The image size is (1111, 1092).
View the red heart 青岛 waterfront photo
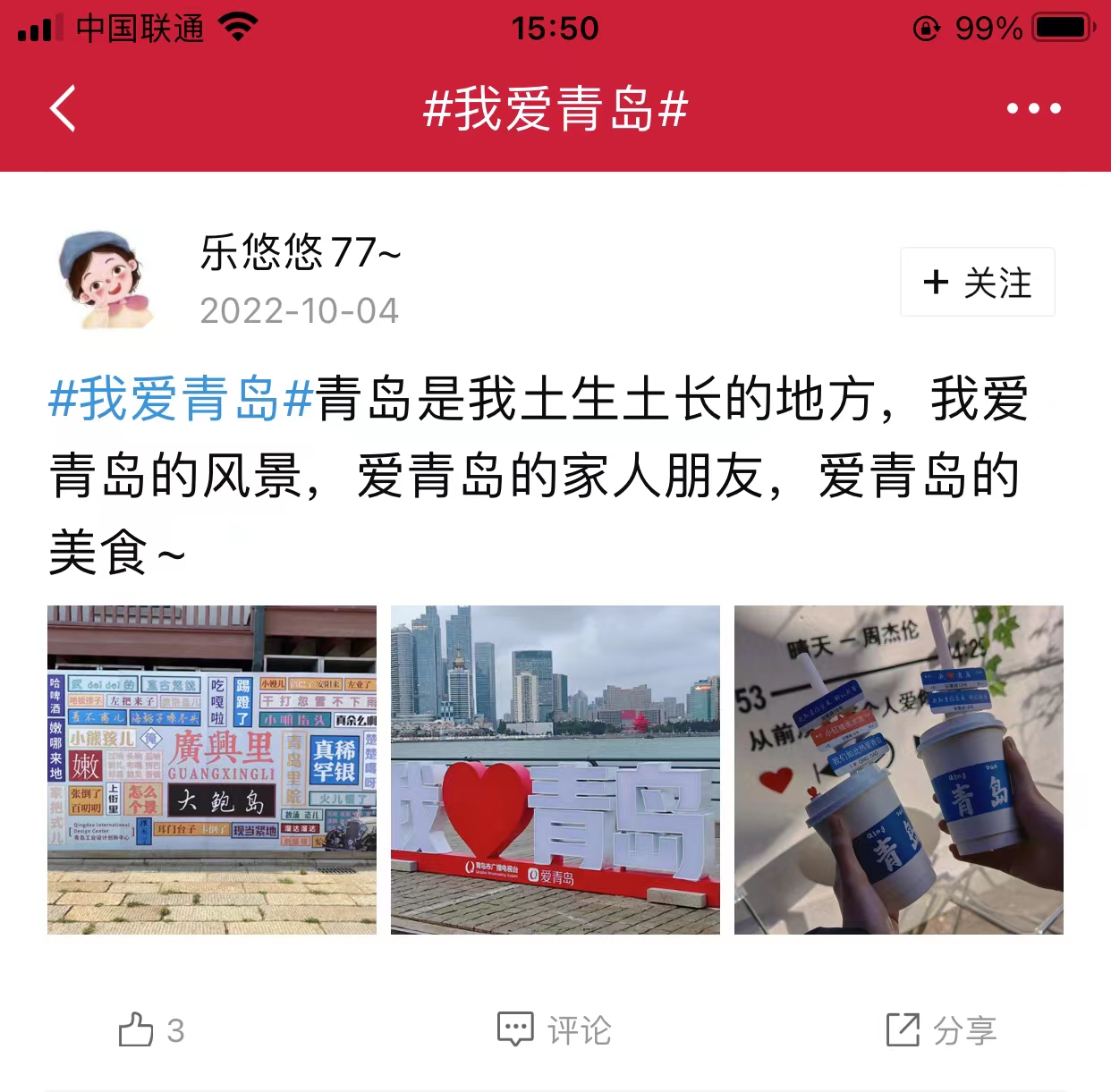(555, 770)
